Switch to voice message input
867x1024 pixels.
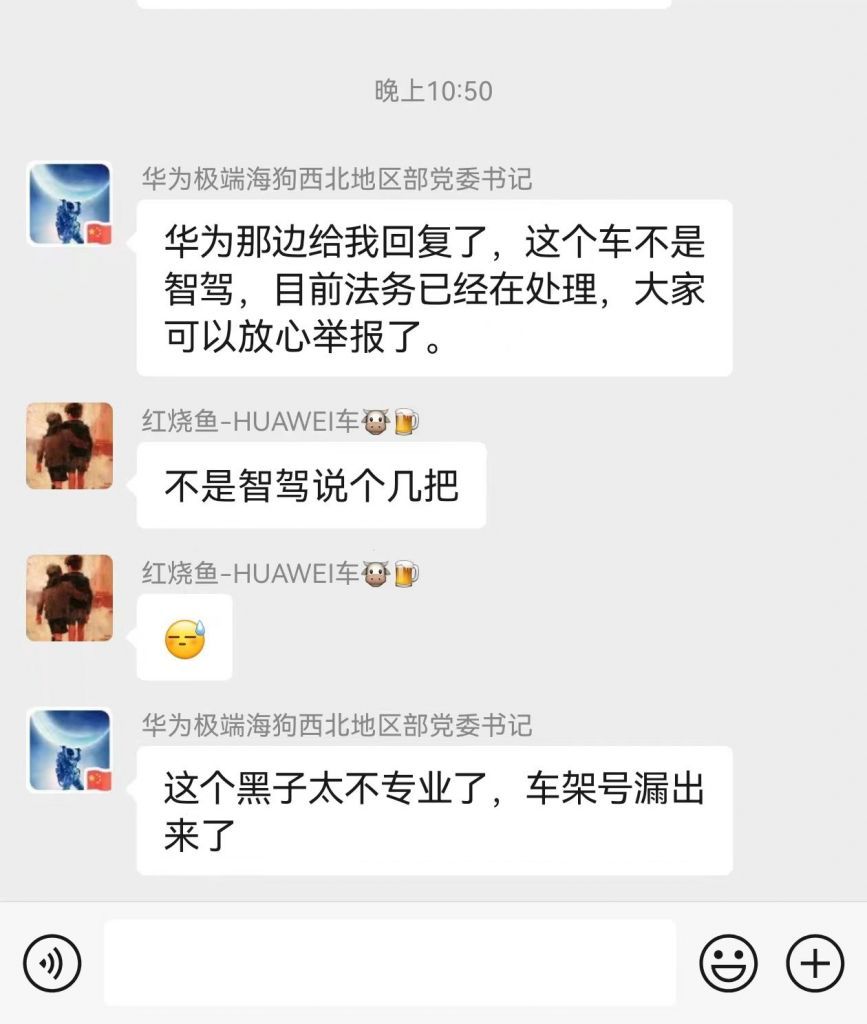pos(51,963)
